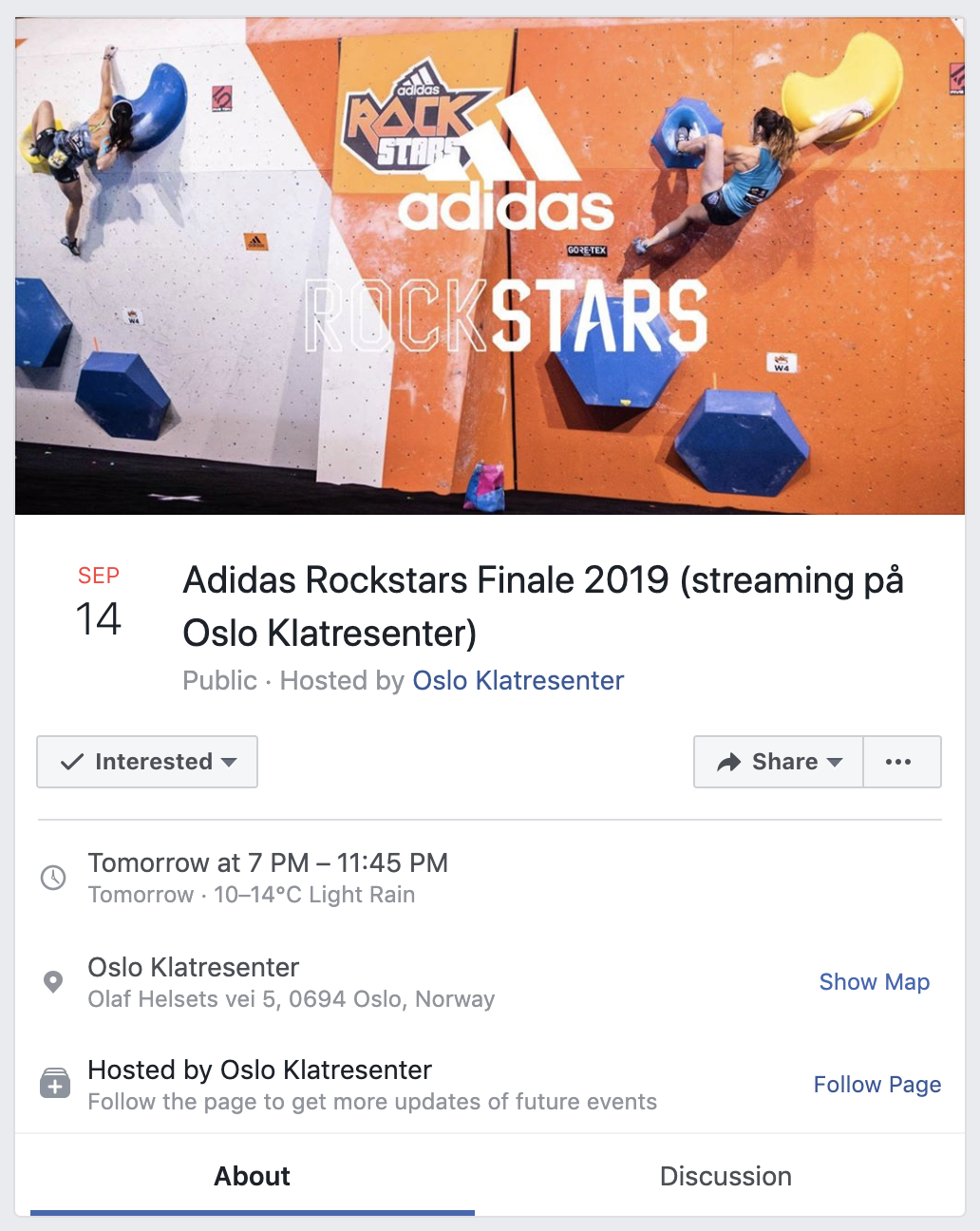The height and width of the screenshot is (1231, 980).
Task: Switch to the Discussion tab
Action: tap(726, 1176)
